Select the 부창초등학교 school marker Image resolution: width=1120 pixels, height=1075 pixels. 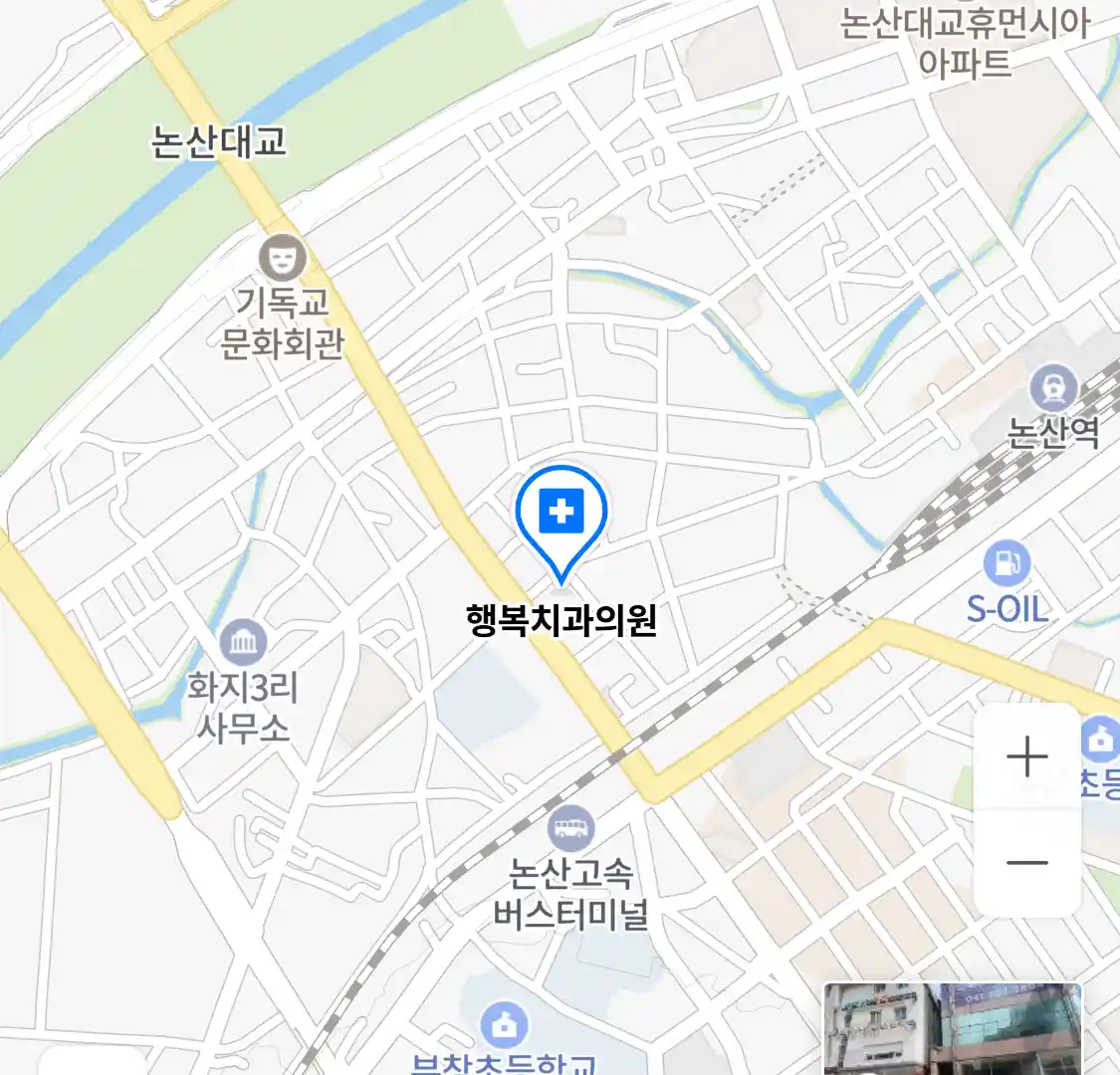click(x=504, y=1025)
